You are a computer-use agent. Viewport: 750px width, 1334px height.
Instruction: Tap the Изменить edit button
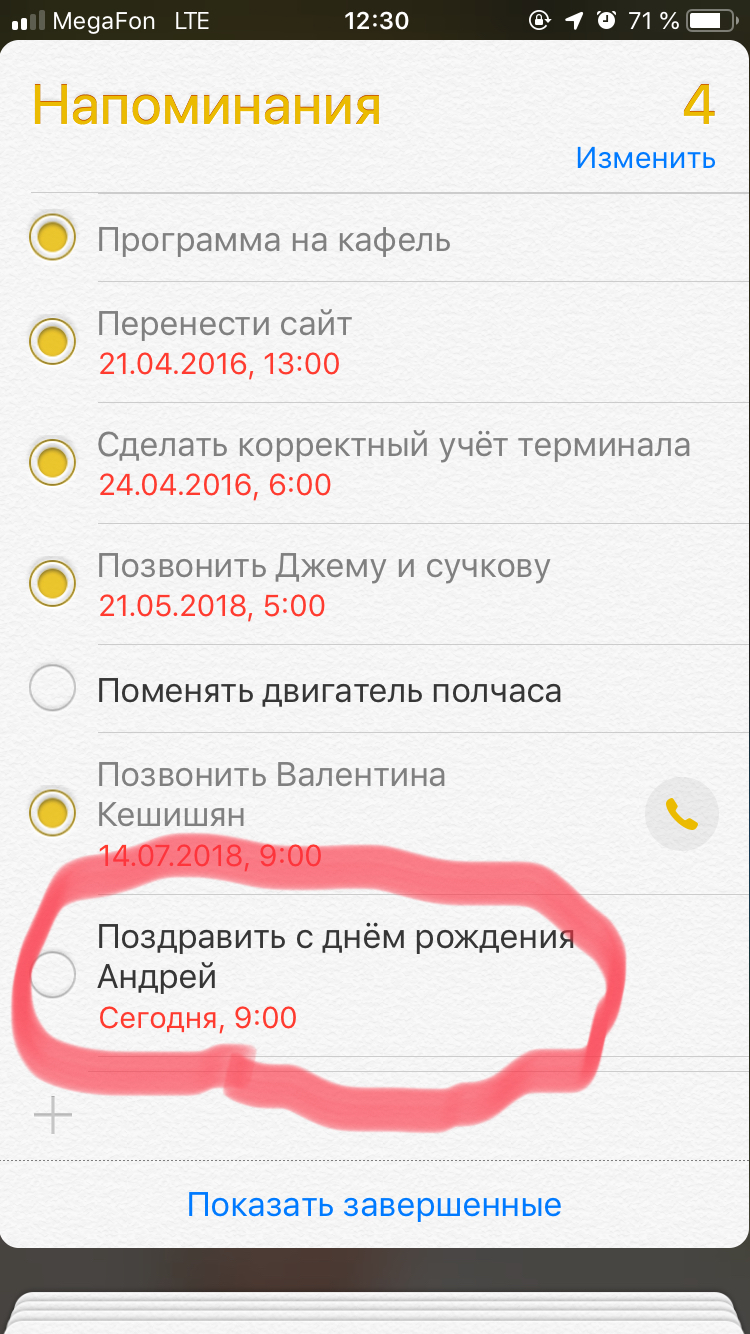645,158
